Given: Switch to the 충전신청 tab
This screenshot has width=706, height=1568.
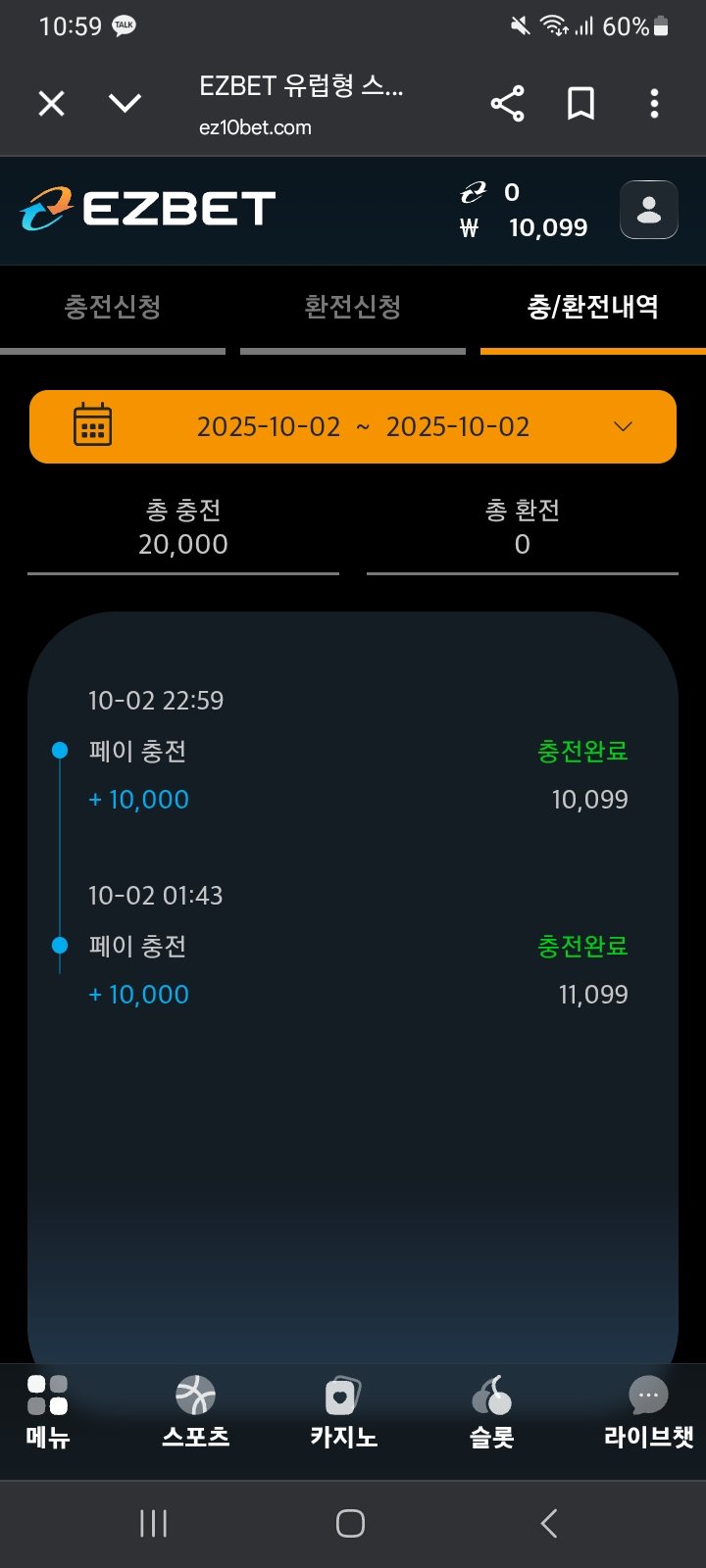Looking at the screenshot, I should (x=113, y=308).
